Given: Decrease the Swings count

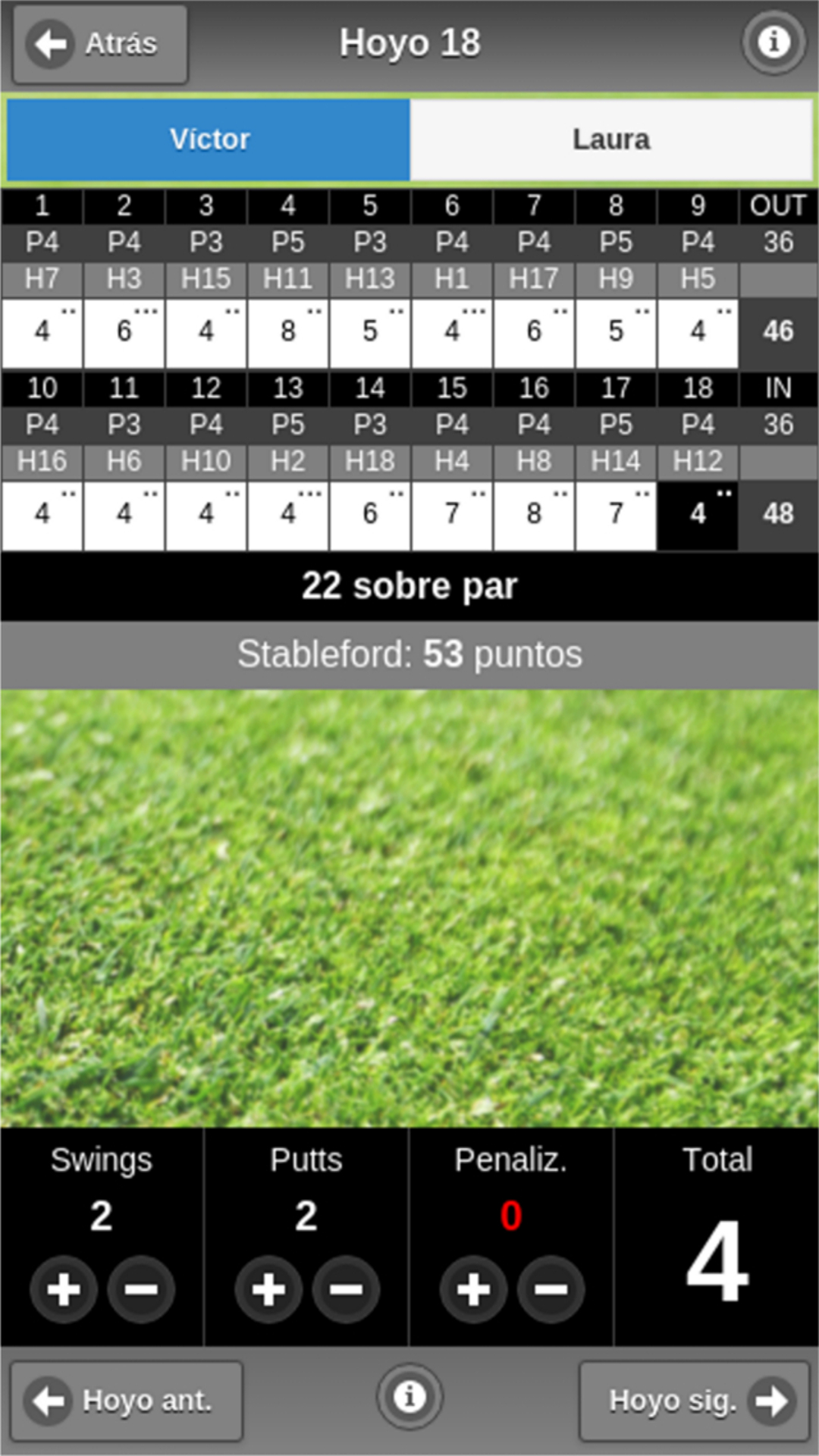Looking at the screenshot, I should point(141,1289).
